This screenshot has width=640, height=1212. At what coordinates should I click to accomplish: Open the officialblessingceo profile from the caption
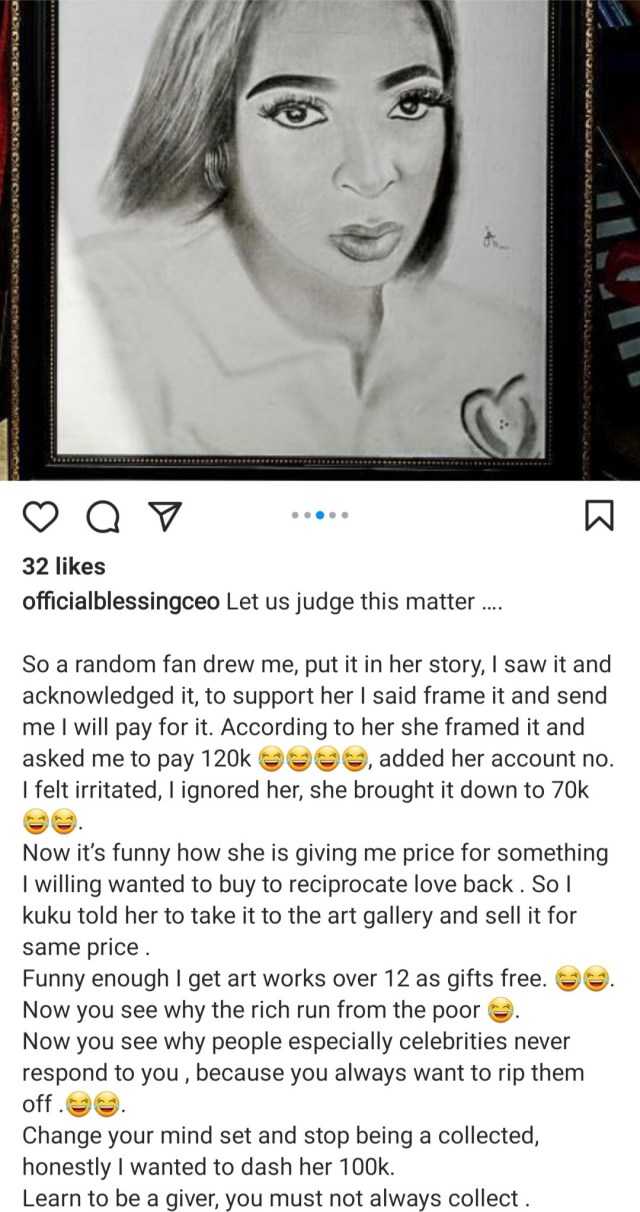pyautogui.click(x=121, y=602)
